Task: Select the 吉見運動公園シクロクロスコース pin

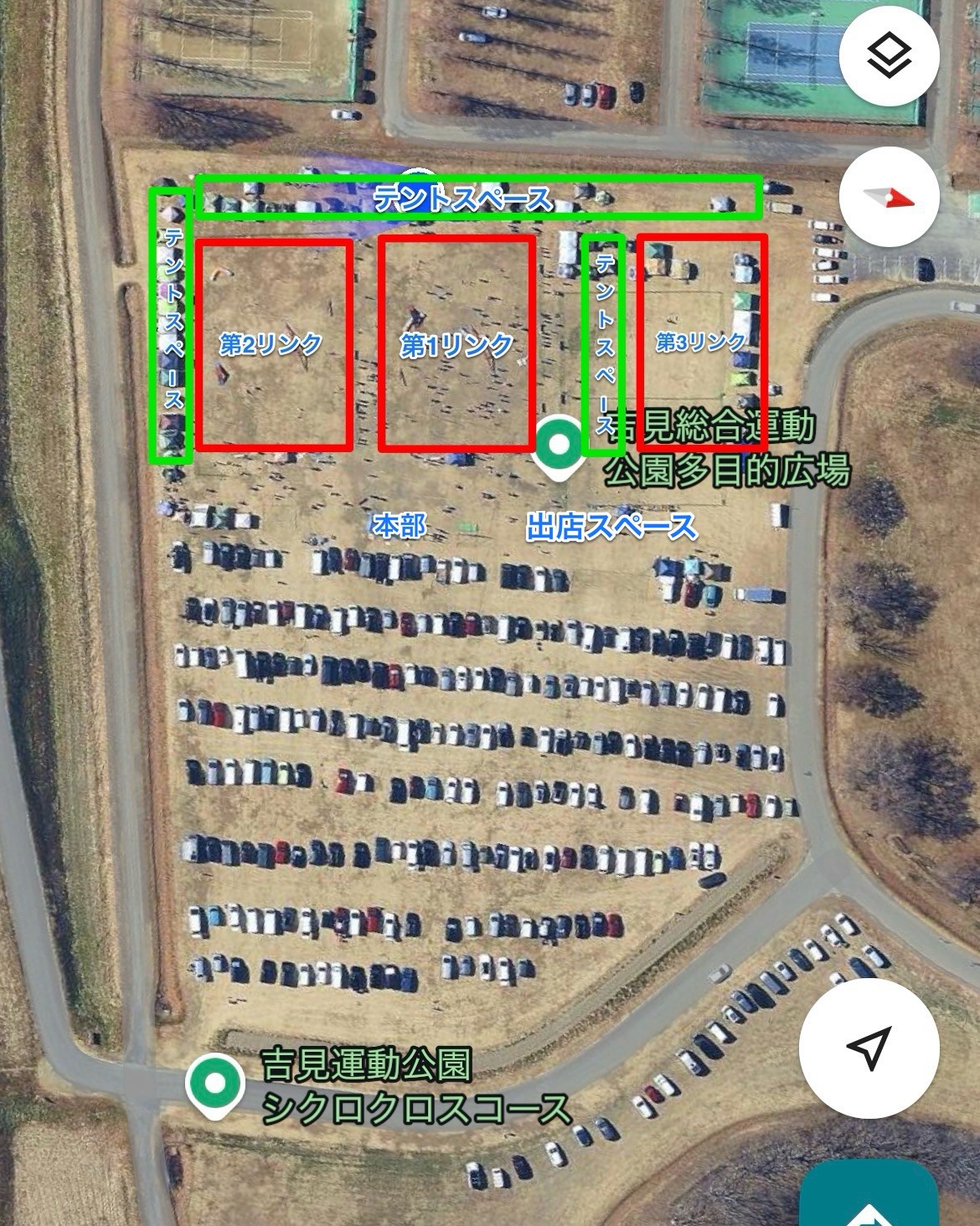Action: [214, 1084]
